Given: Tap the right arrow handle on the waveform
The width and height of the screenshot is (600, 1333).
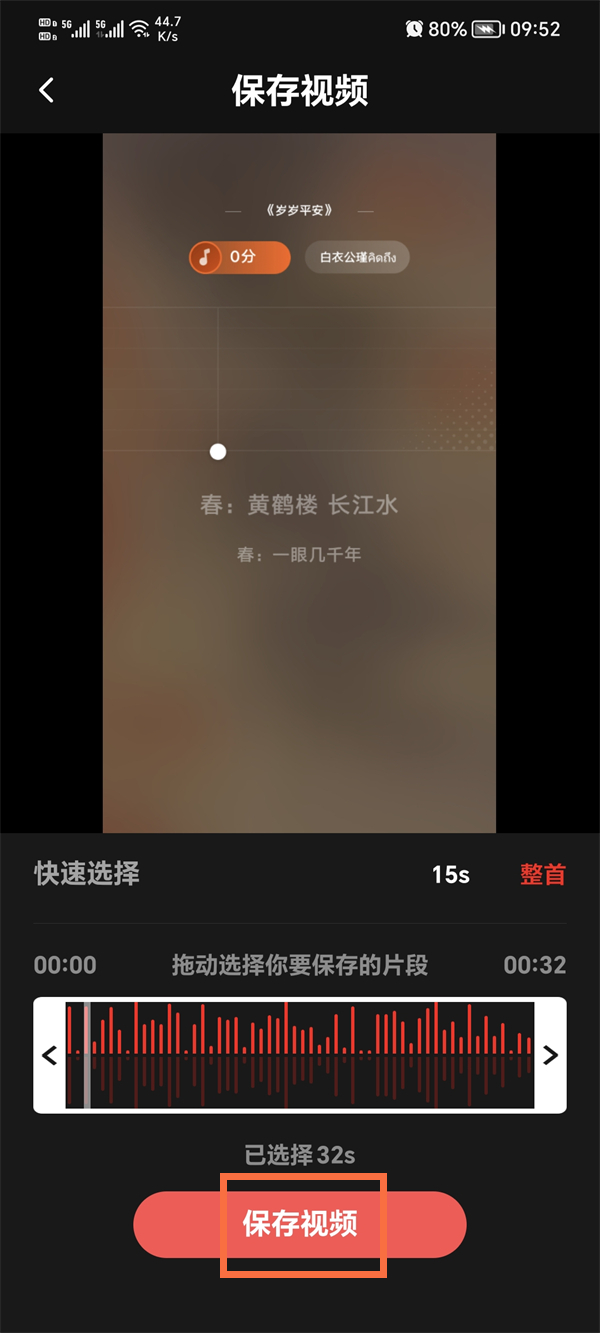Looking at the screenshot, I should tap(550, 1054).
